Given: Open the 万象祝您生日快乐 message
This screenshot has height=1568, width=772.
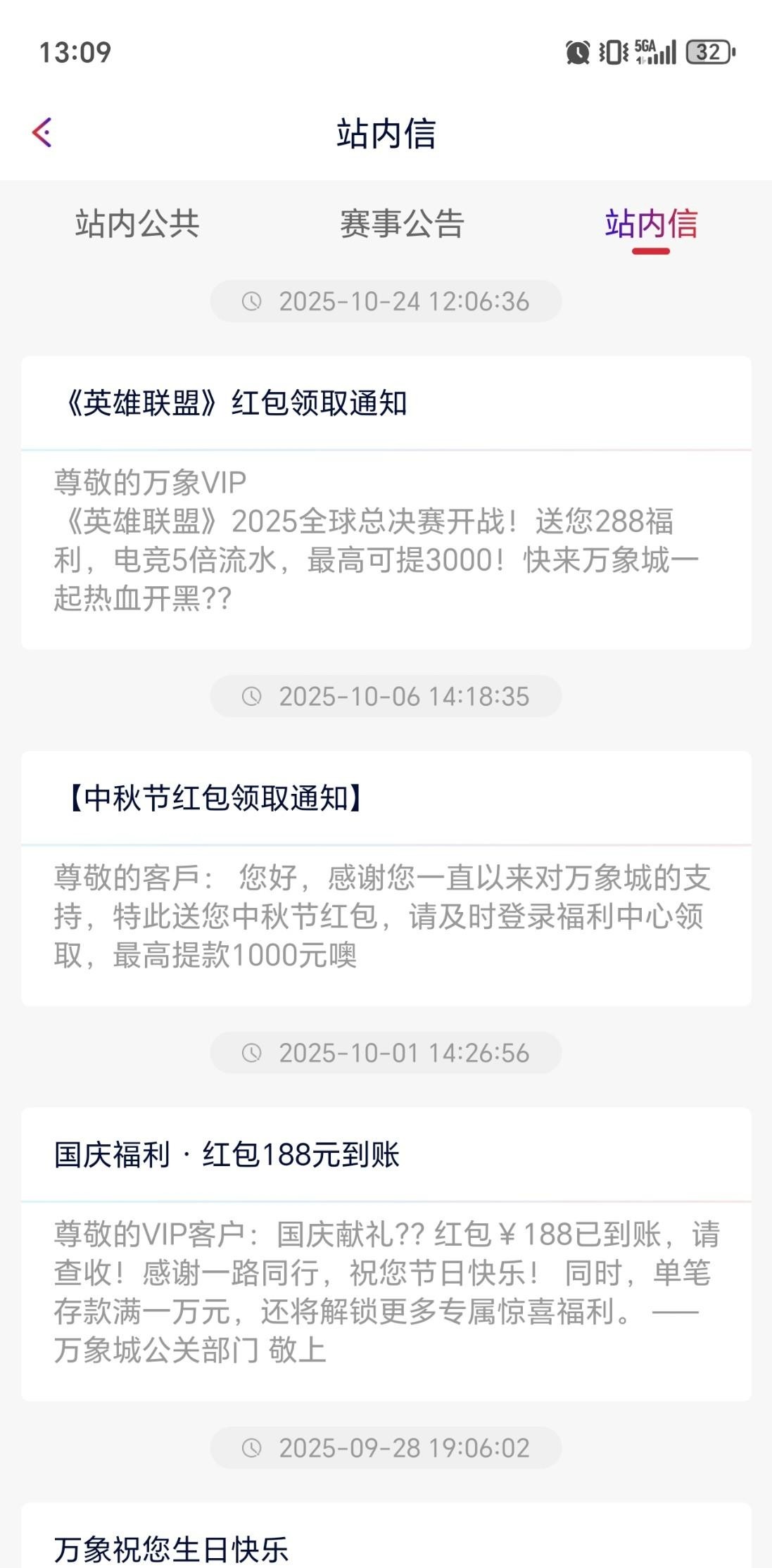Looking at the screenshot, I should click(386, 1540).
